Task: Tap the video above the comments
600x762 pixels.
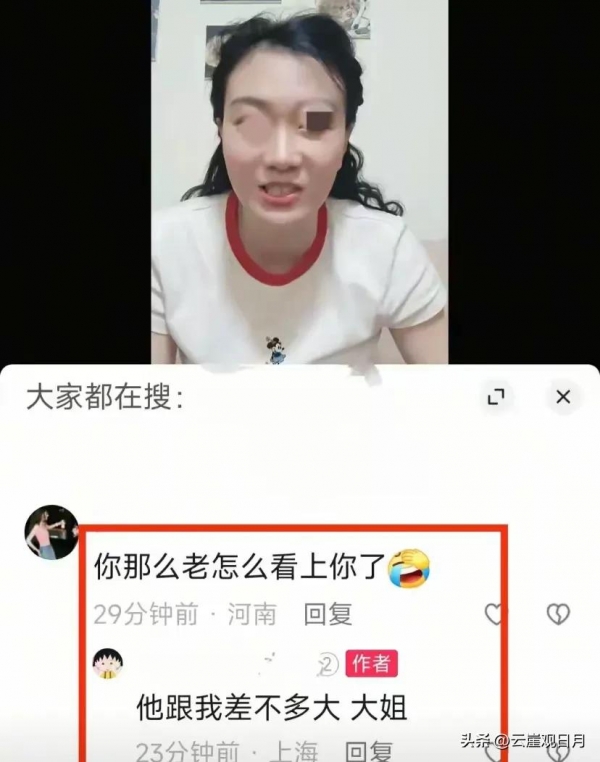Action: click(x=300, y=180)
